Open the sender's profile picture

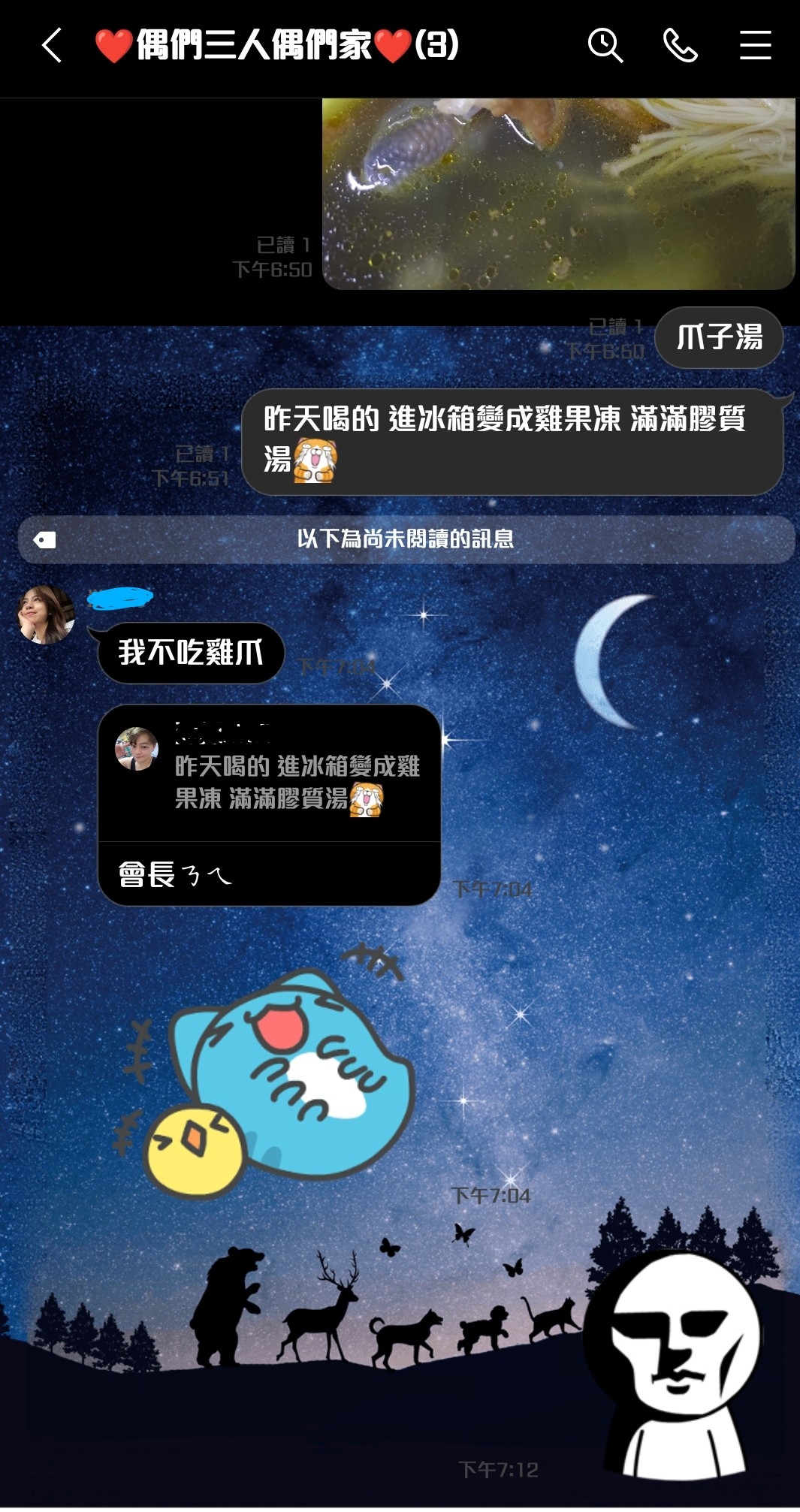click(x=46, y=615)
